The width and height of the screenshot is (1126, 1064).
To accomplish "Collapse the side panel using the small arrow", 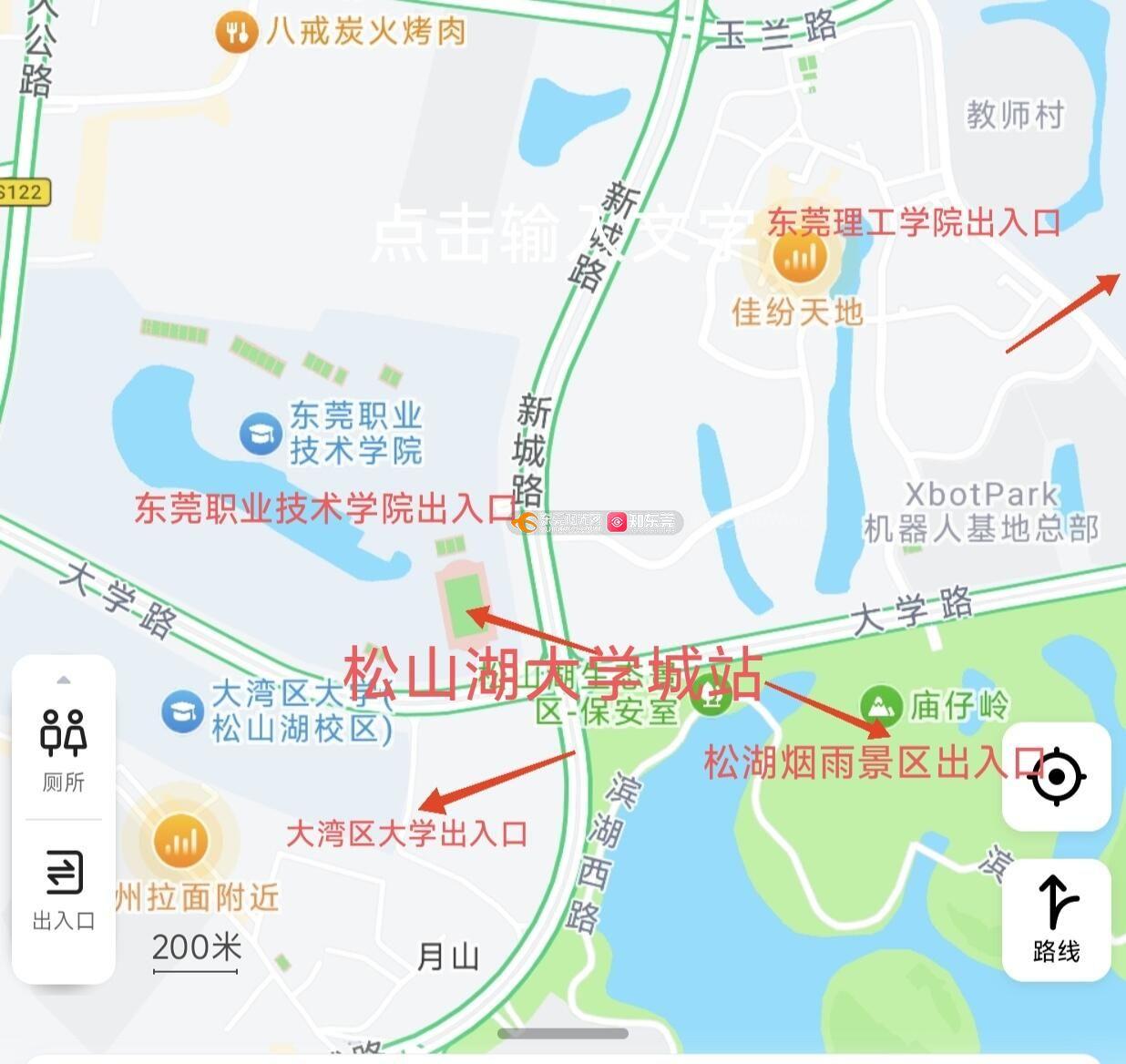I will pos(63,680).
